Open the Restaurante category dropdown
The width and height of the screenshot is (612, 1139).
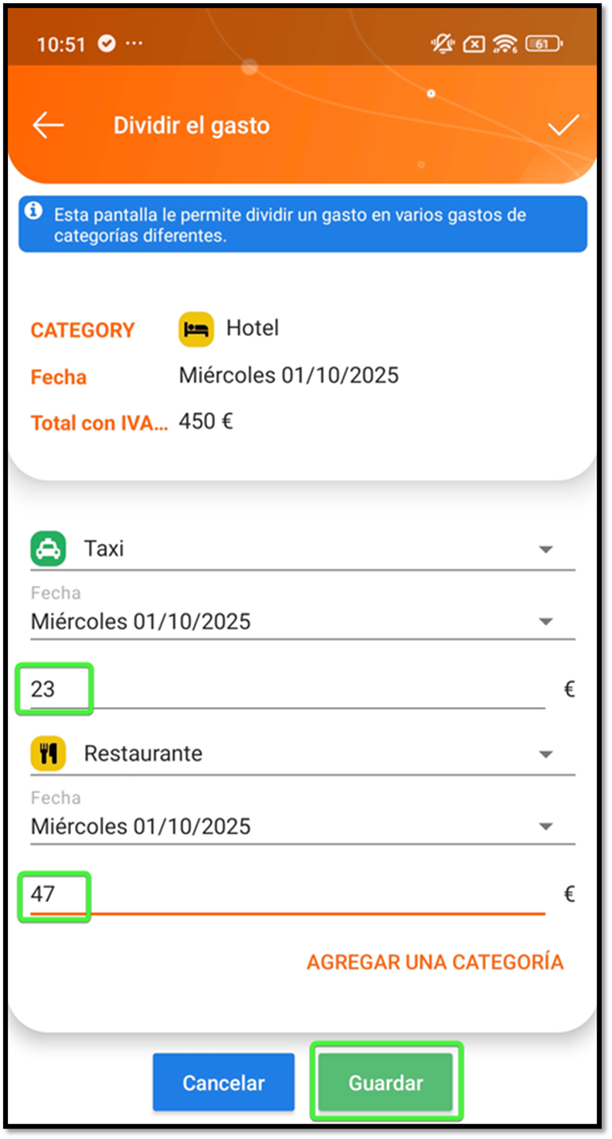pyautogui.click(x=302, y=754)
